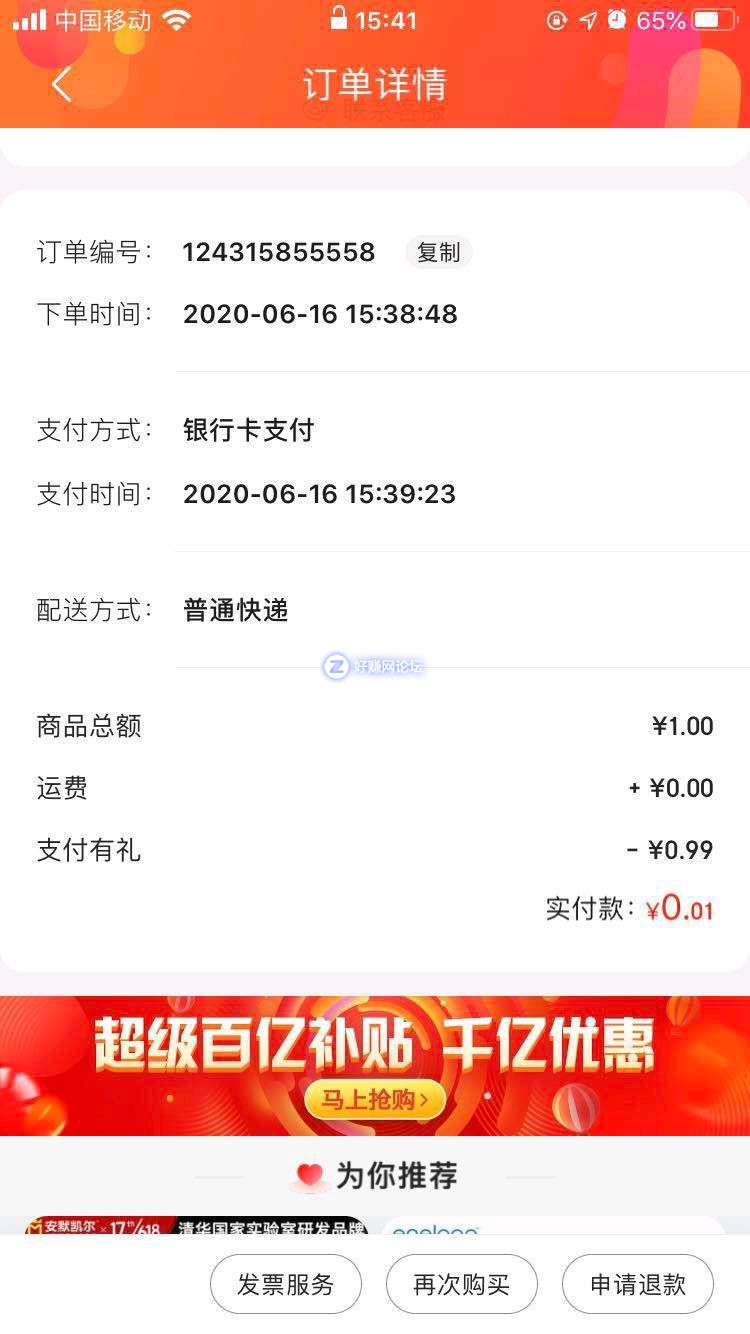This screenshot has height=1334, width=750.
Task: Tap 马上抢购 on the banner
Action: [375, 1100]
